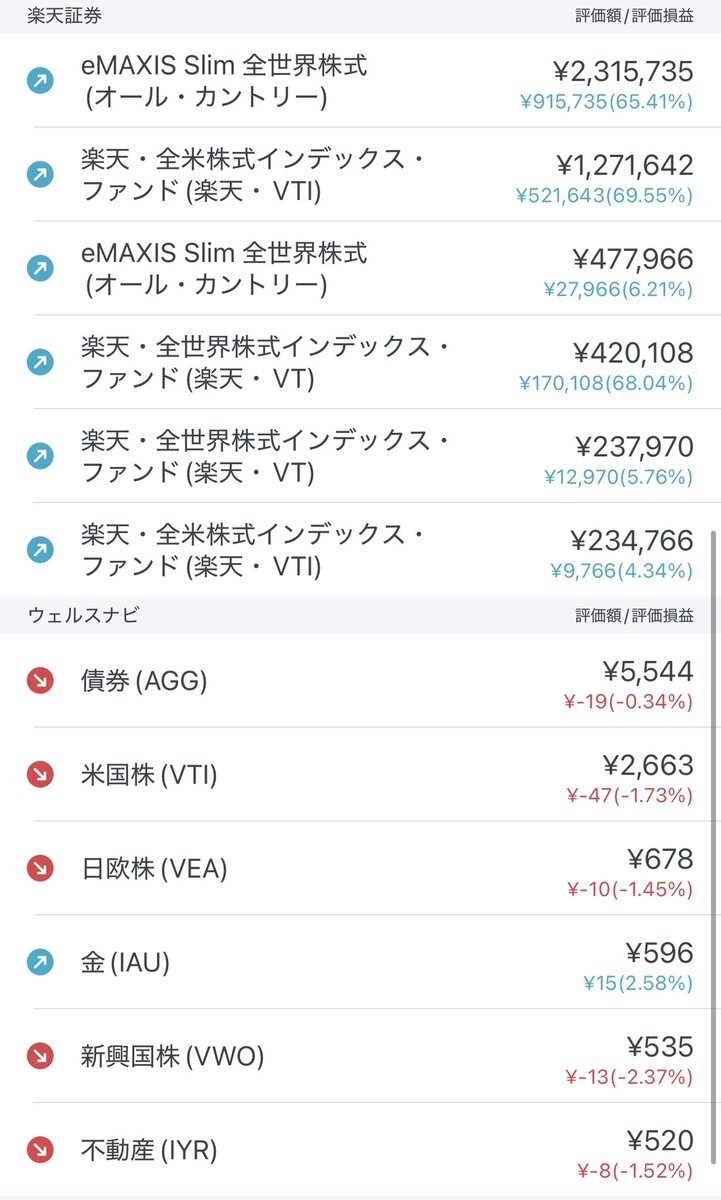Viewport: 721px width, 1200px height.
Task: Open eMAXIS Slim 全世界株式 row valued ¥2,315,735
Action: pos(360,81)
